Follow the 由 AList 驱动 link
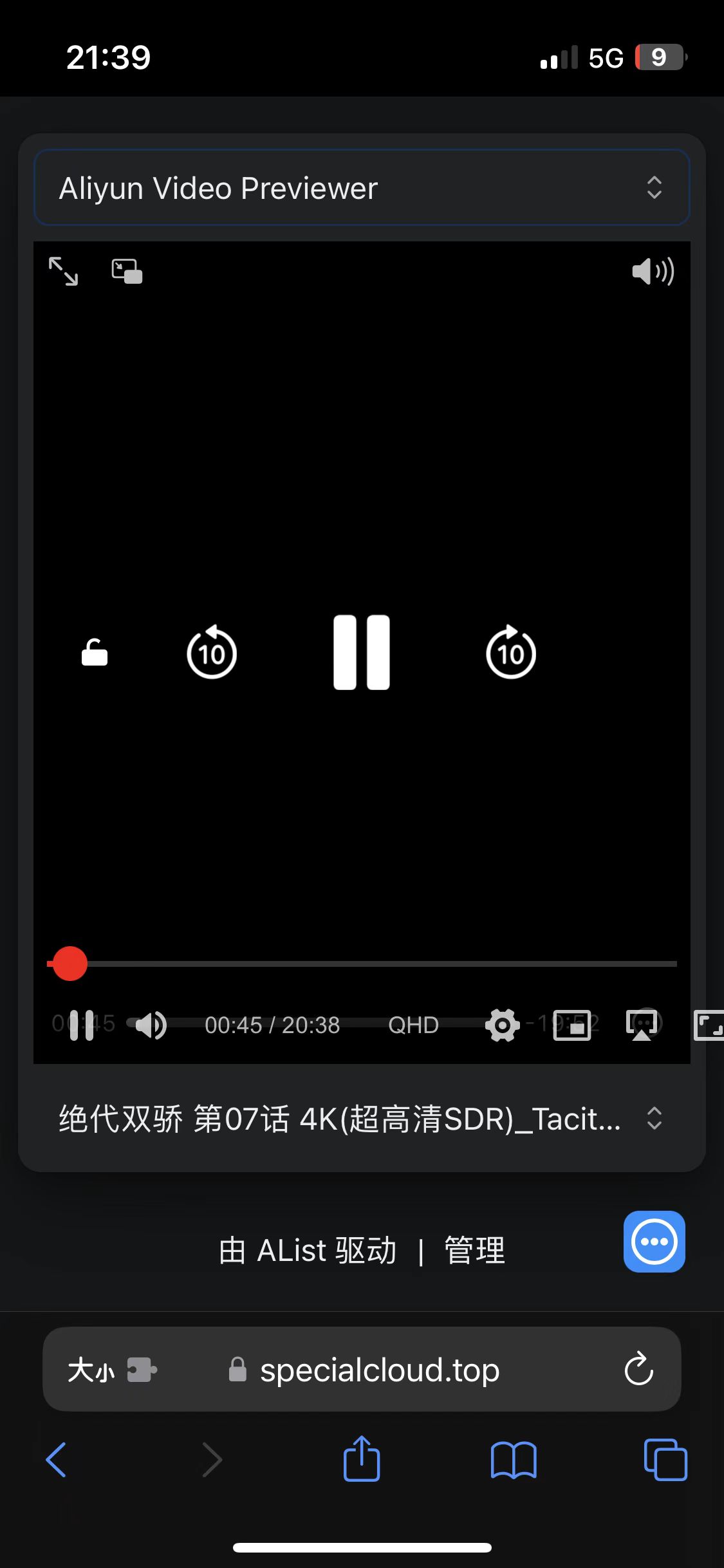The height and width of the screenshot is (1568, 724). point(308,1251)
